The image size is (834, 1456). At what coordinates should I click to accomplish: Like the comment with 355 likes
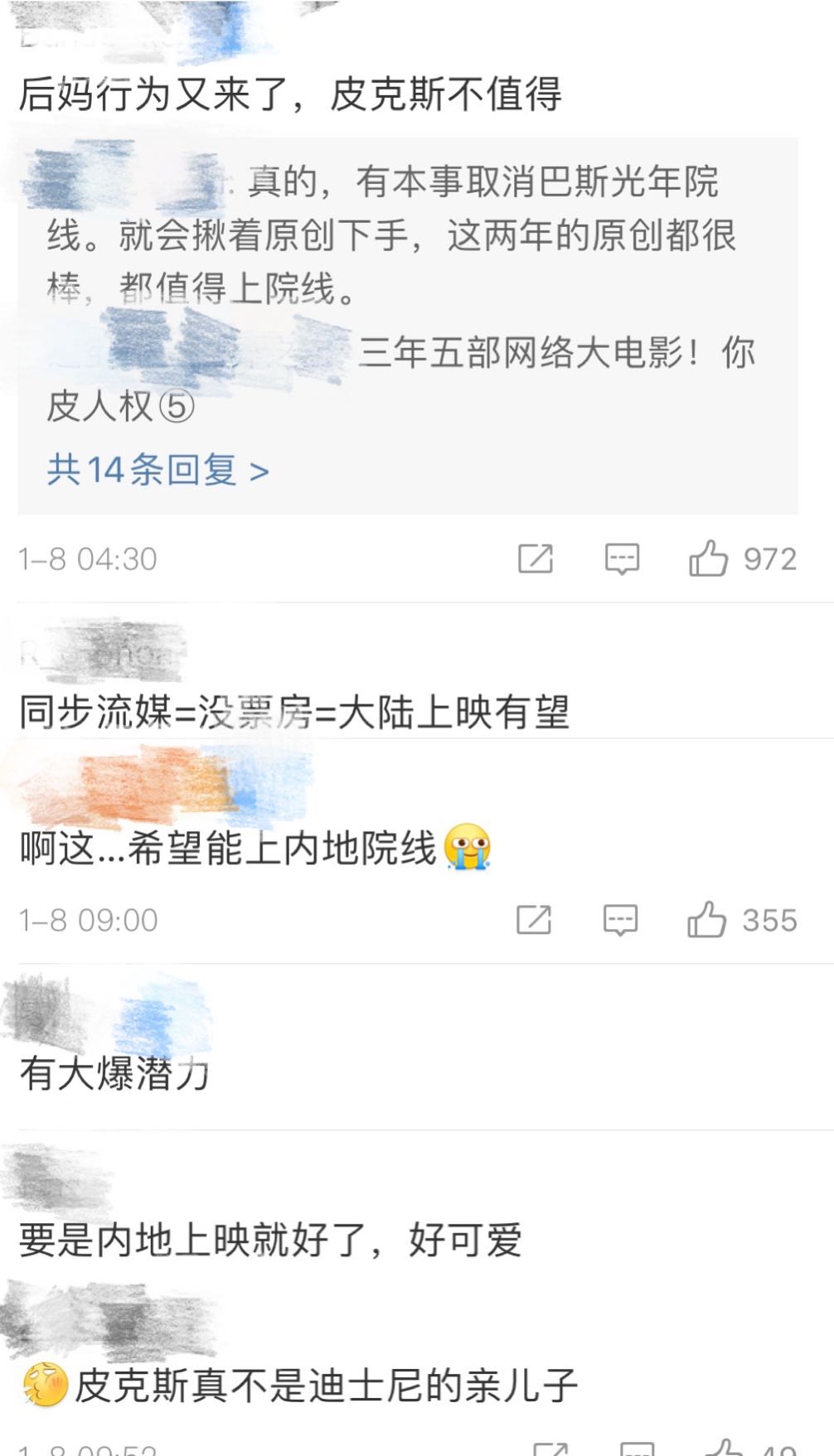coord(706,920)
